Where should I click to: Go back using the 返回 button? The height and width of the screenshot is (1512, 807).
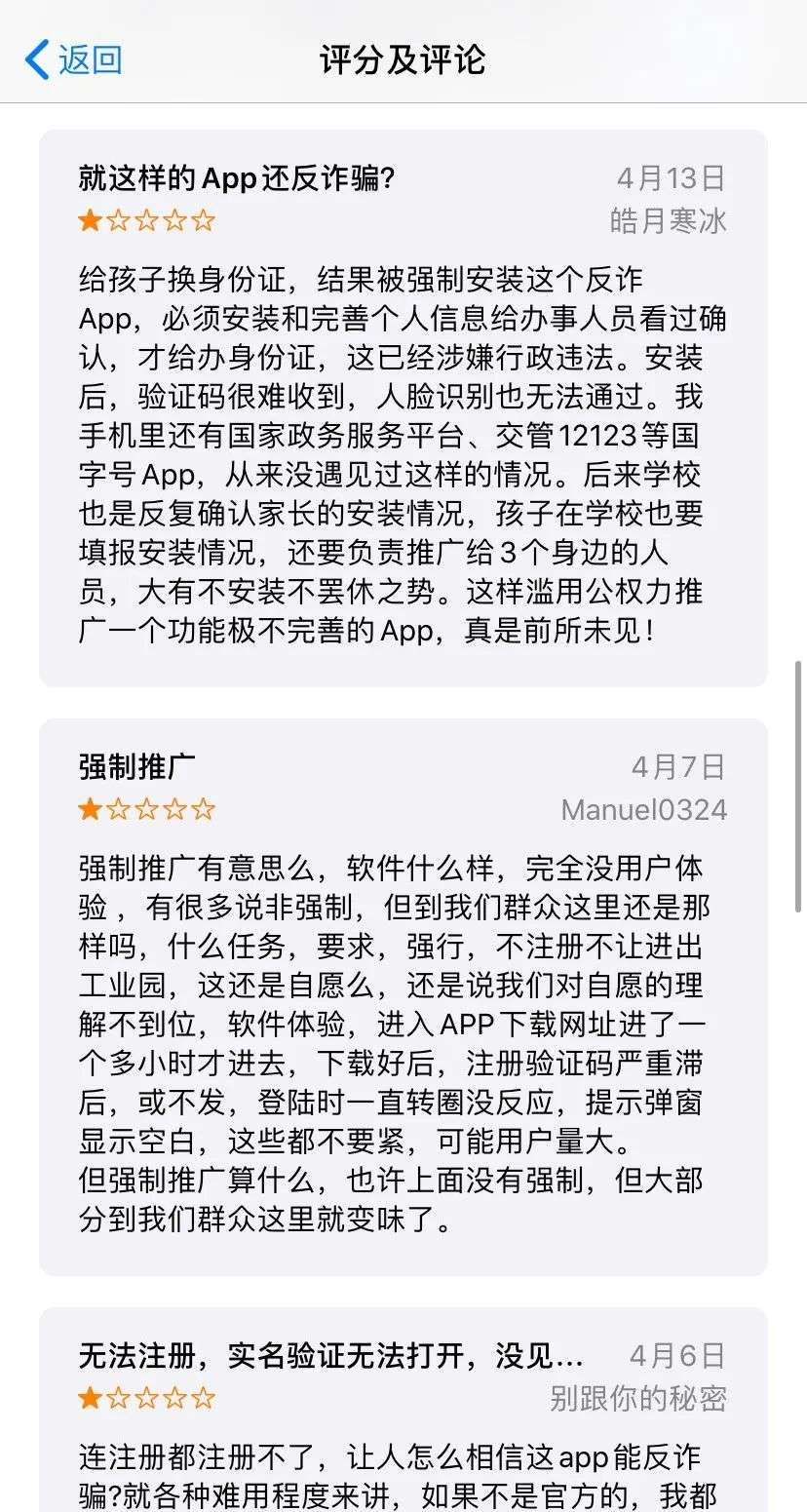[74, 59]
